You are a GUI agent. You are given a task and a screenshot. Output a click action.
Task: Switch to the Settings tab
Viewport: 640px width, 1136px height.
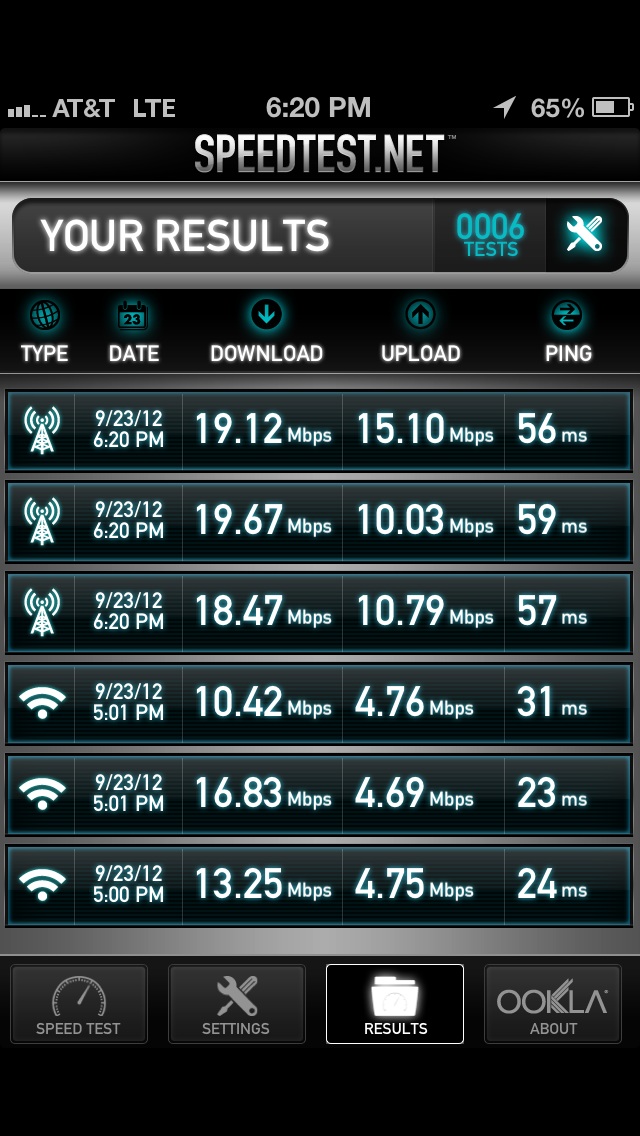click(236, 1003)
